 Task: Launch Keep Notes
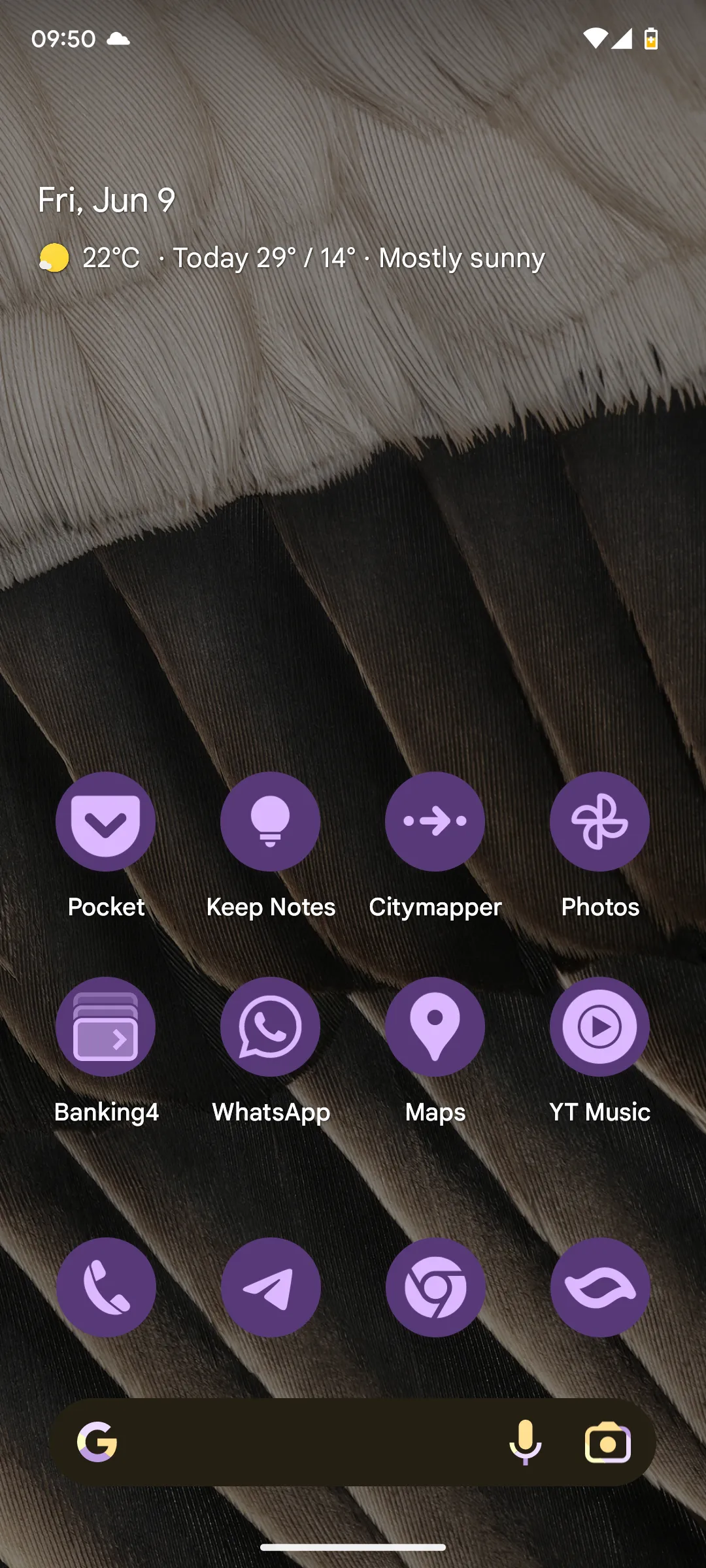click(270, 821)
